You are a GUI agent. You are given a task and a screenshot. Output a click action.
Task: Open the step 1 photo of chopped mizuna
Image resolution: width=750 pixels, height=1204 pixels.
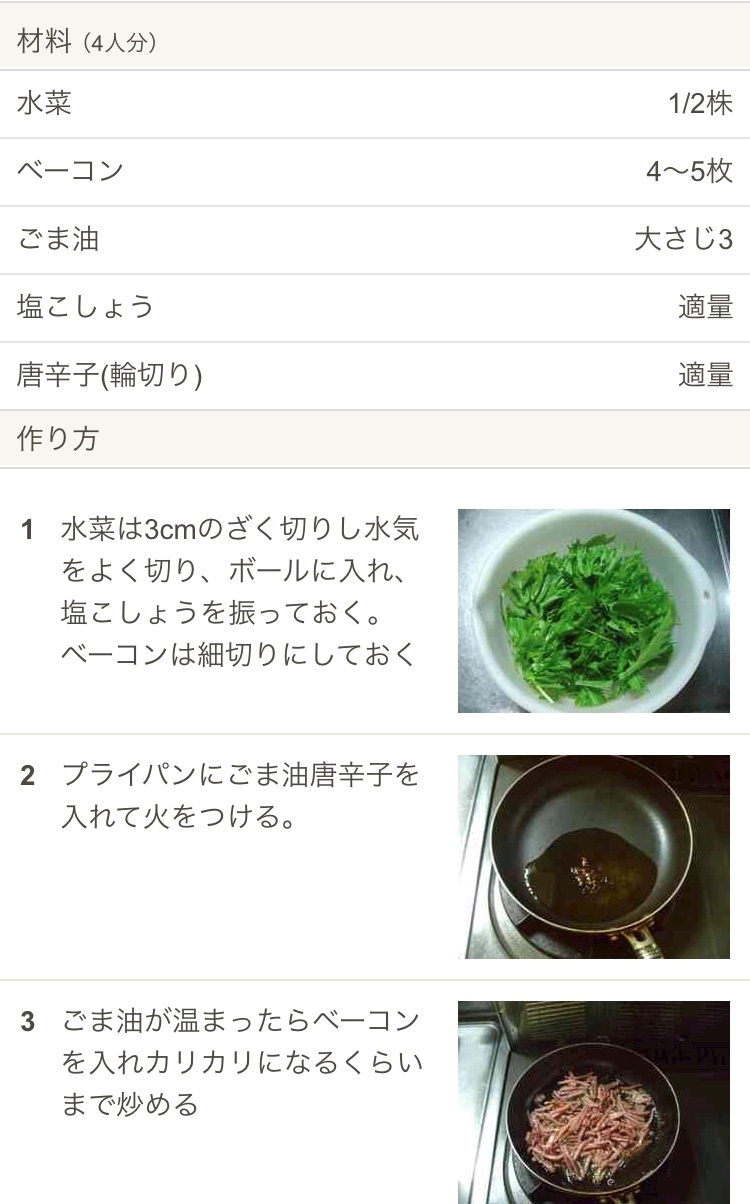coord(594,611)
